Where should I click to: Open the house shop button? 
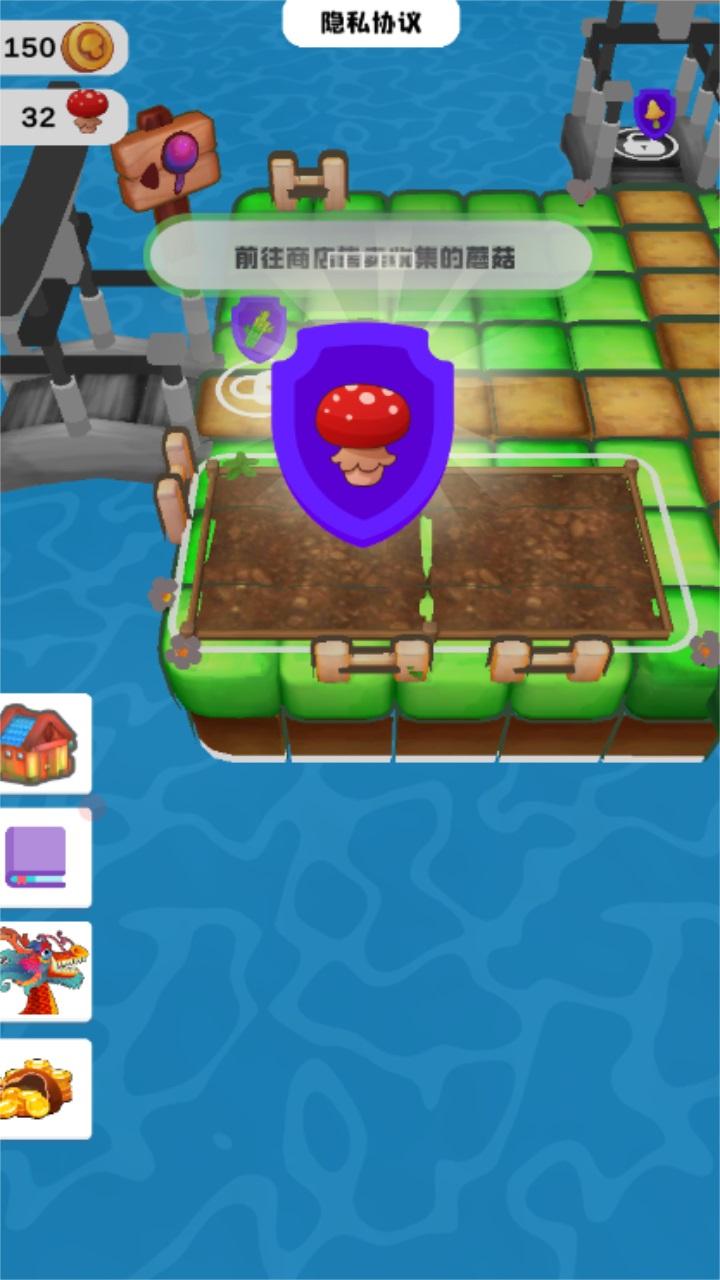(x=40, y=743)
